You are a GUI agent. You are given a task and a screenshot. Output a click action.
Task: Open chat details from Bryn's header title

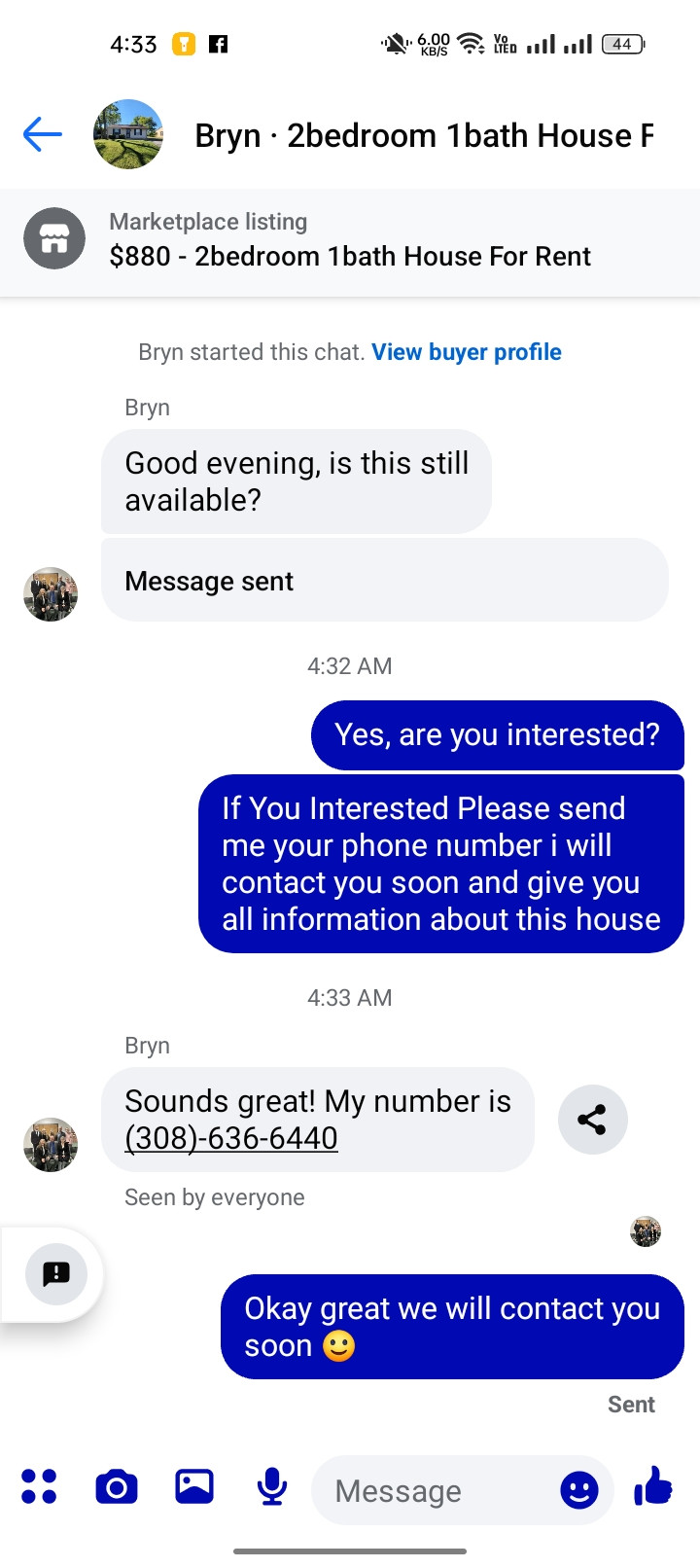tap(424, 136)
